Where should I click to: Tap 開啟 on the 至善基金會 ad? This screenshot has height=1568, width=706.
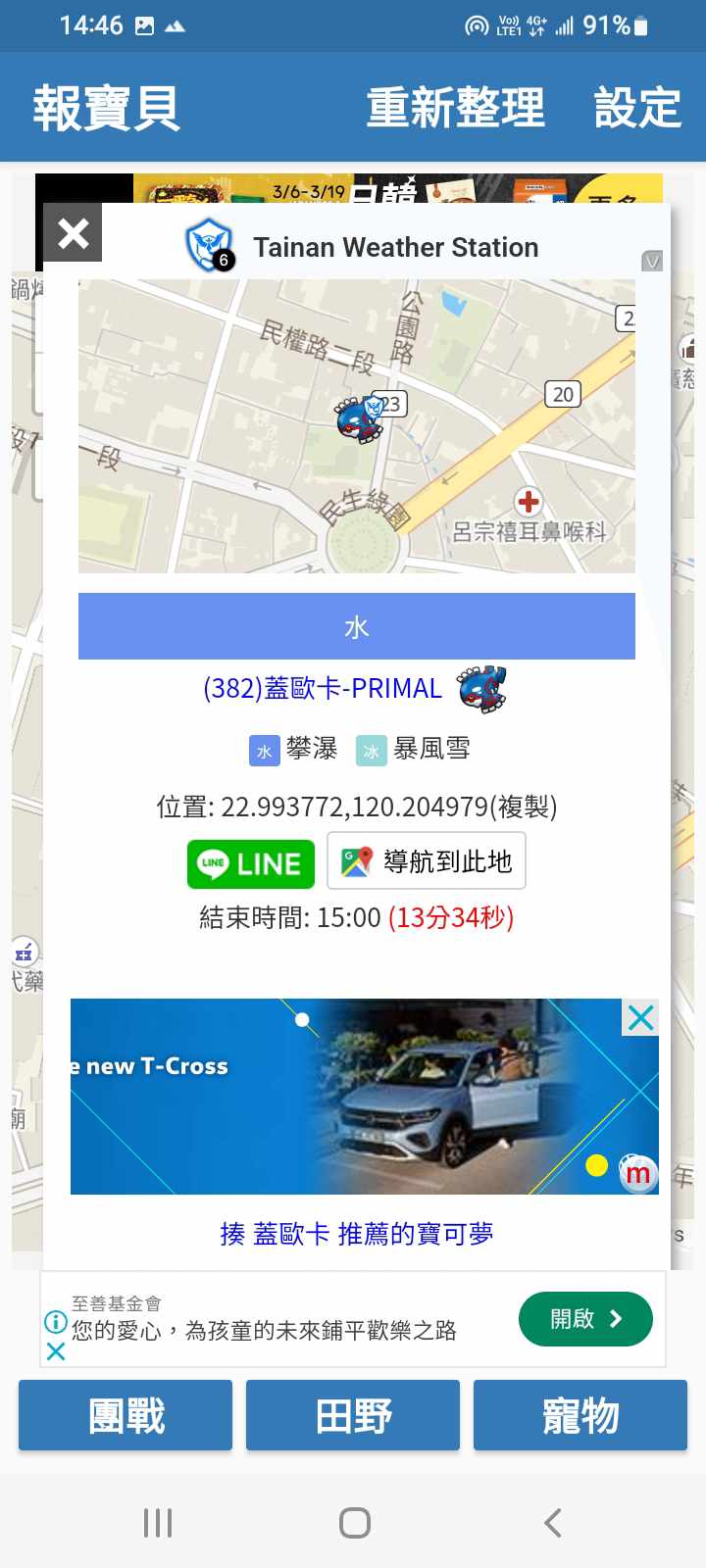tap(585, 1319)
